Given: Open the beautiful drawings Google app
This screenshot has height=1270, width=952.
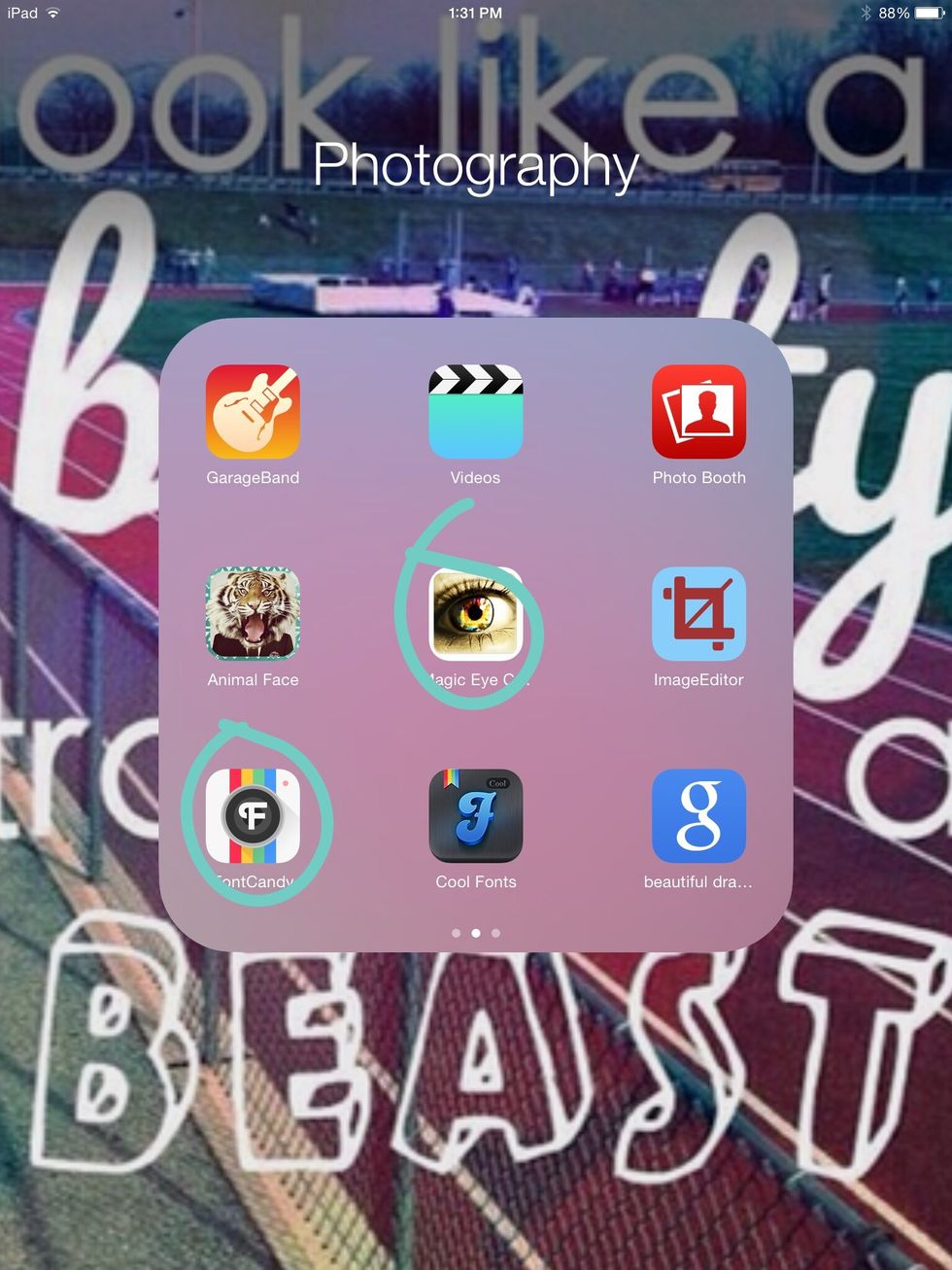Looking at the screenshot, I should (x=698, y=816).
